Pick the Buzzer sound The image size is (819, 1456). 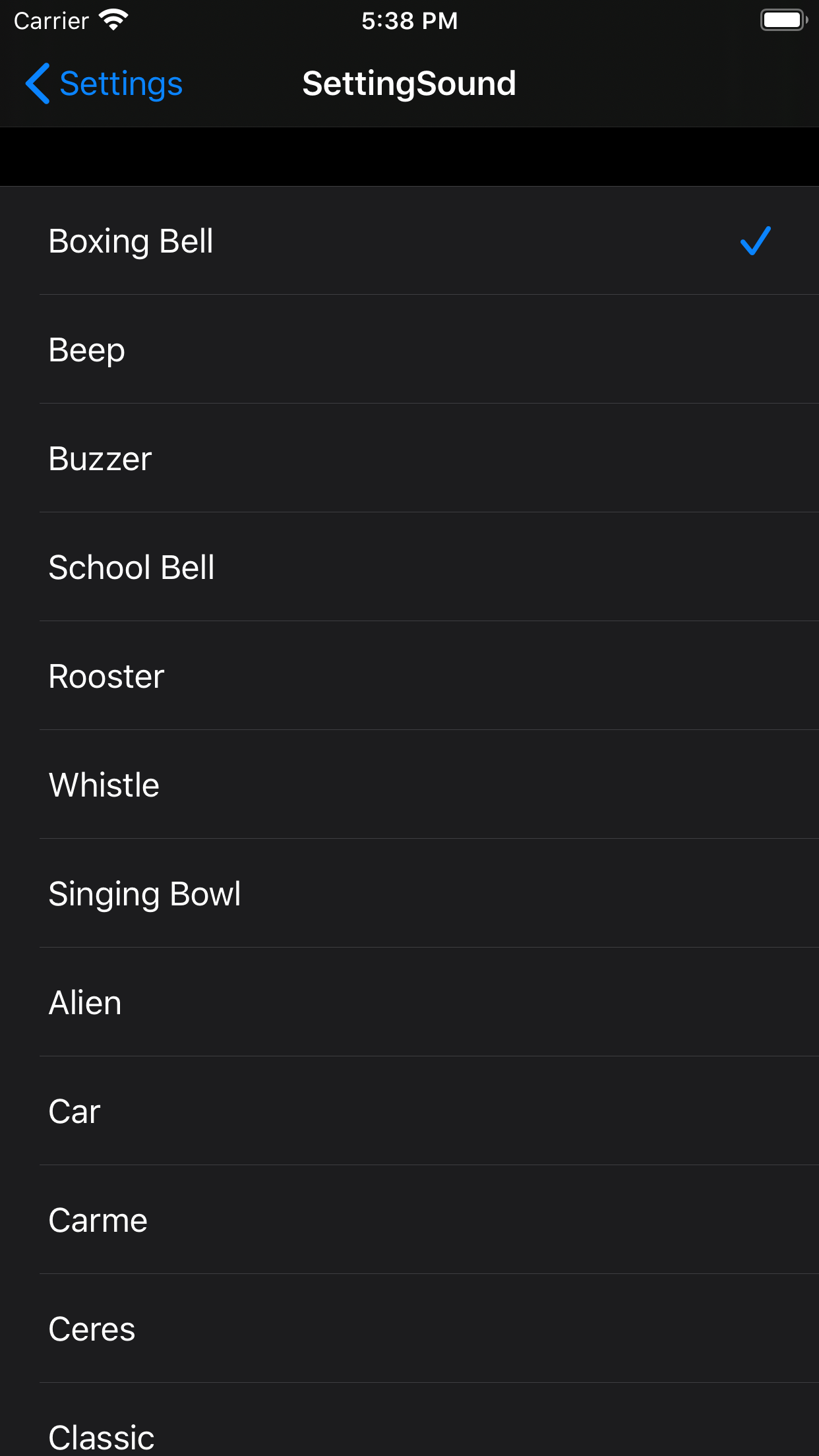409,458
